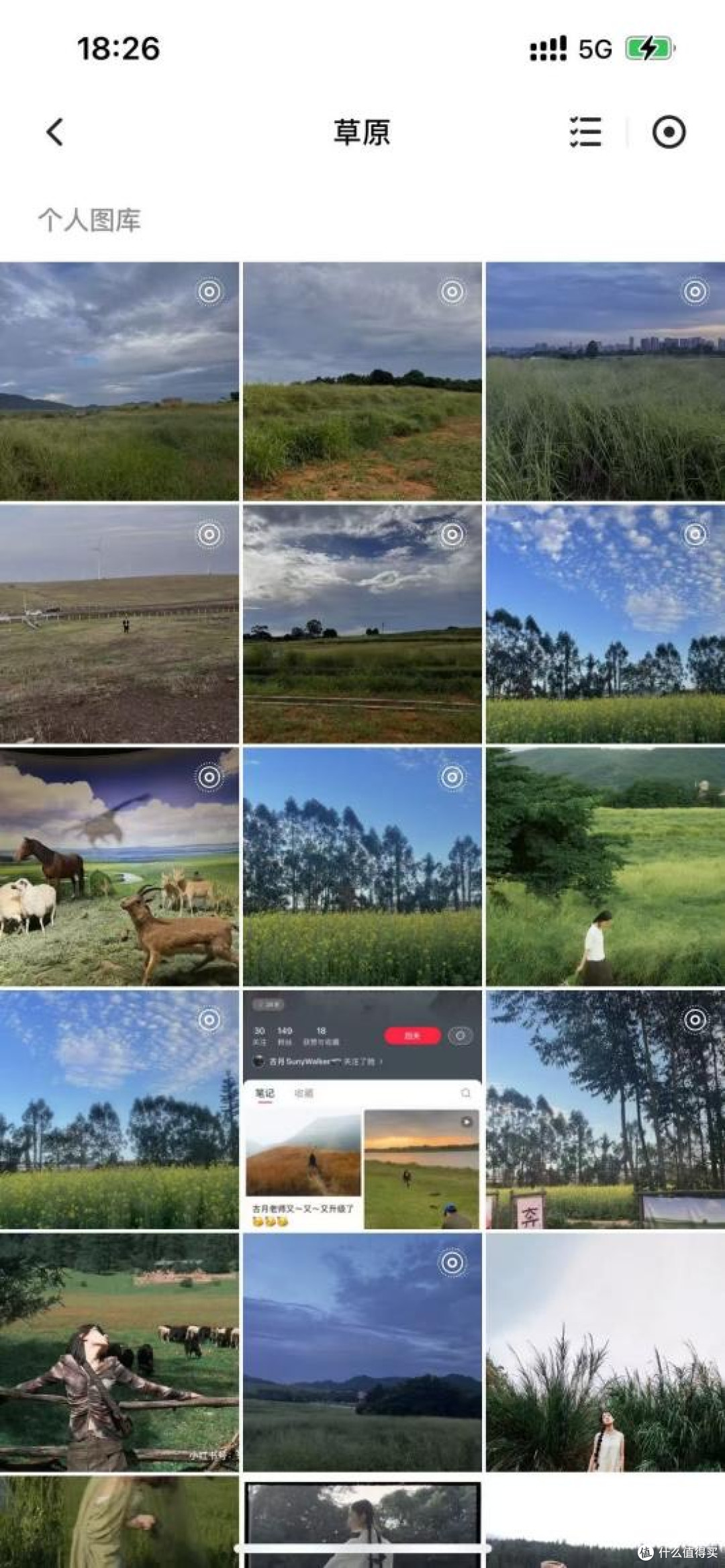Open photo with red sign under tall trees
The width and height of the screenshot is (725, 1568).
(606, 1109)
